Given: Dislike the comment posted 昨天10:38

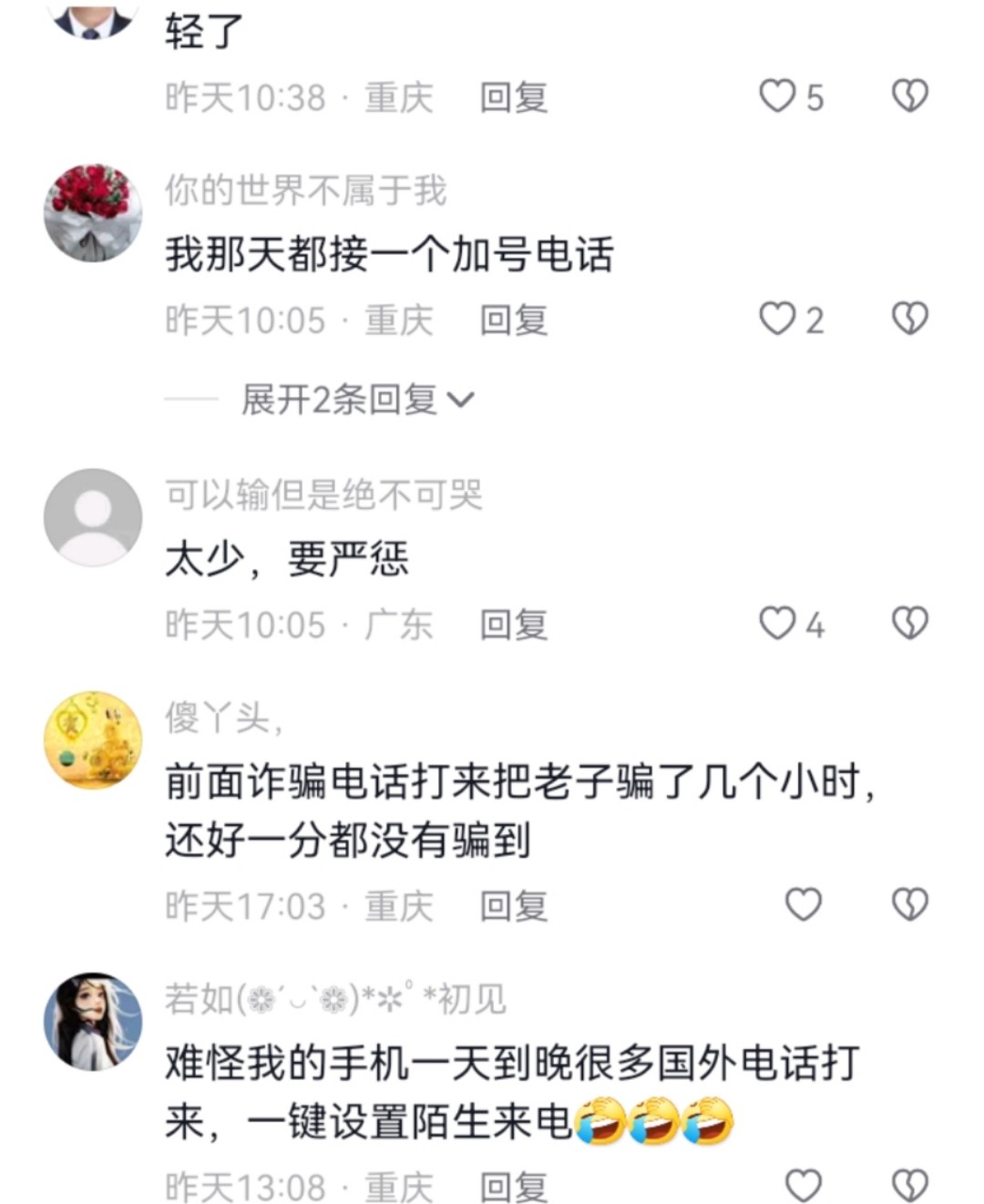Looking at the screenshot, I should [x=909, y=96].
